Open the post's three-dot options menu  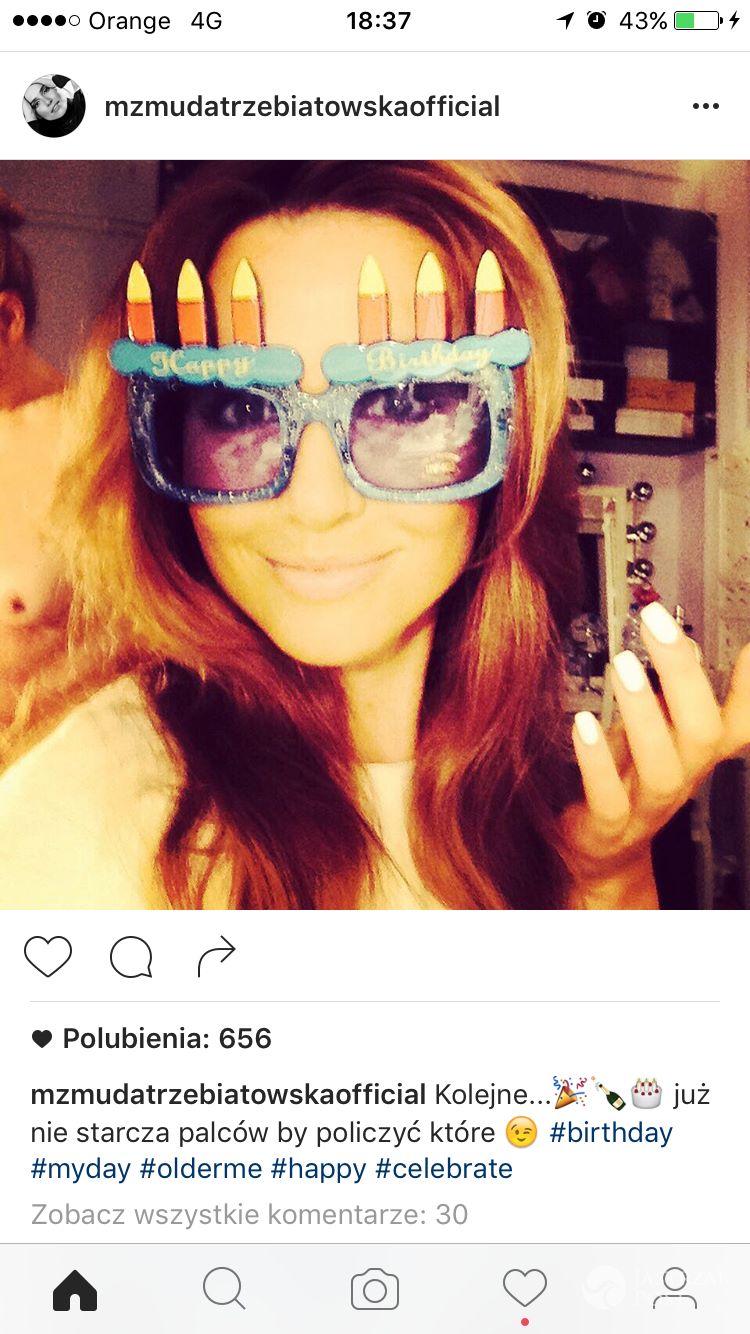[705, 107]
